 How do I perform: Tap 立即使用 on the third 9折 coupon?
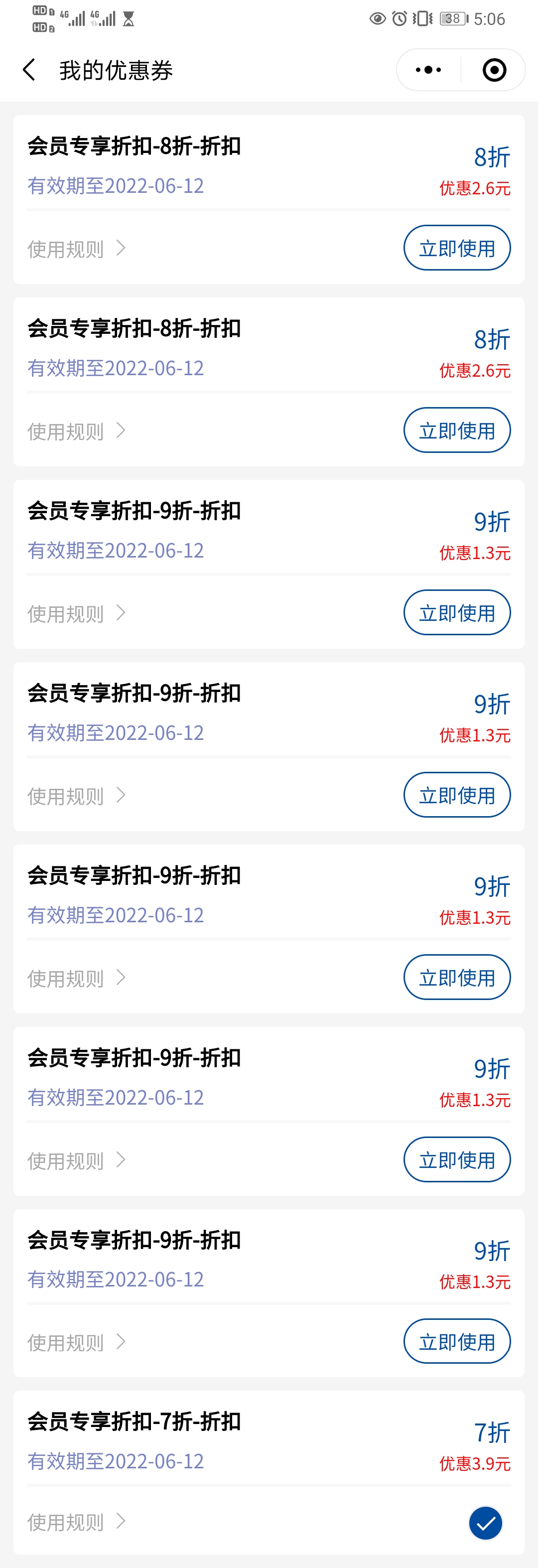pos(456,977)
